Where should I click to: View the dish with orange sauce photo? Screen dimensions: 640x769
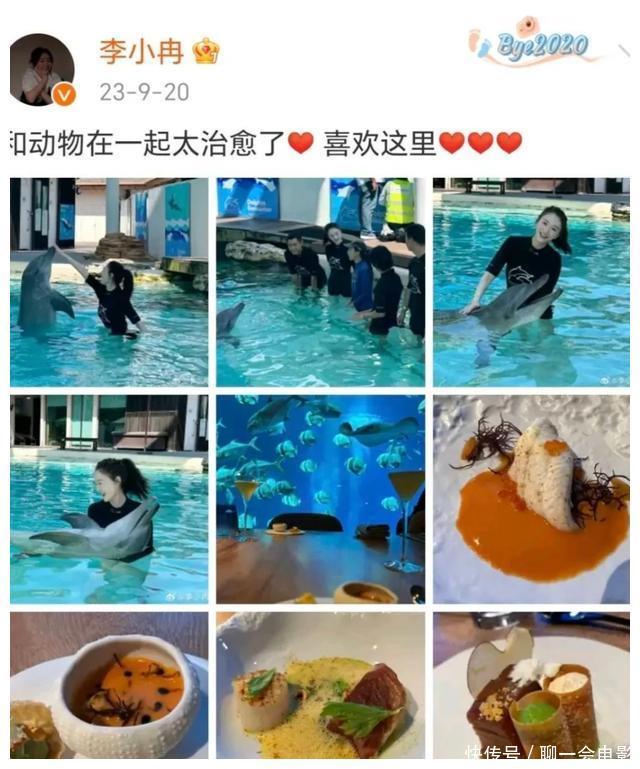[531, 498]
